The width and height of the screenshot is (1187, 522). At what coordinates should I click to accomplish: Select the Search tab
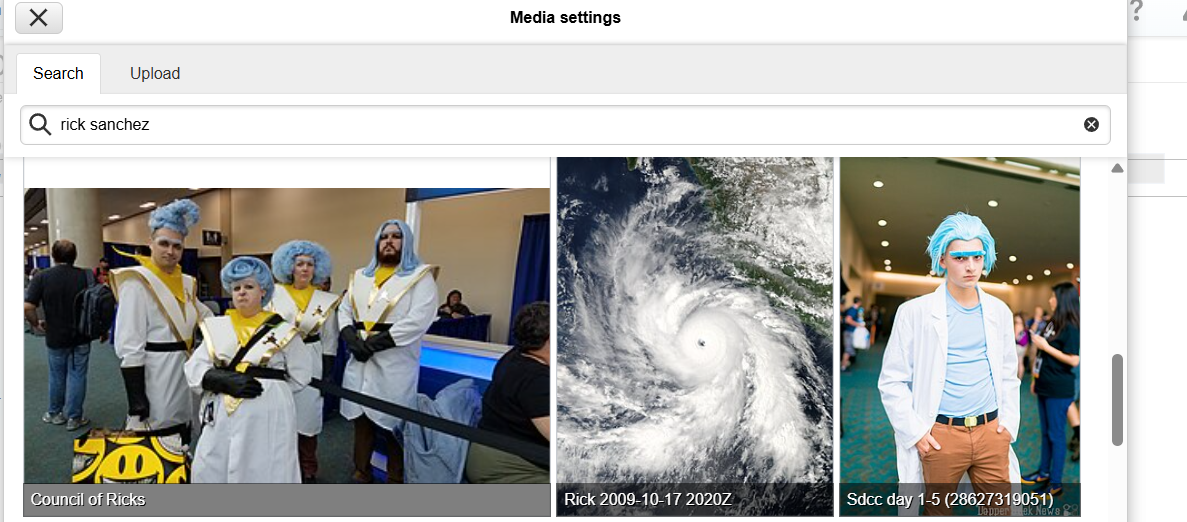click(x=58, y=73)
